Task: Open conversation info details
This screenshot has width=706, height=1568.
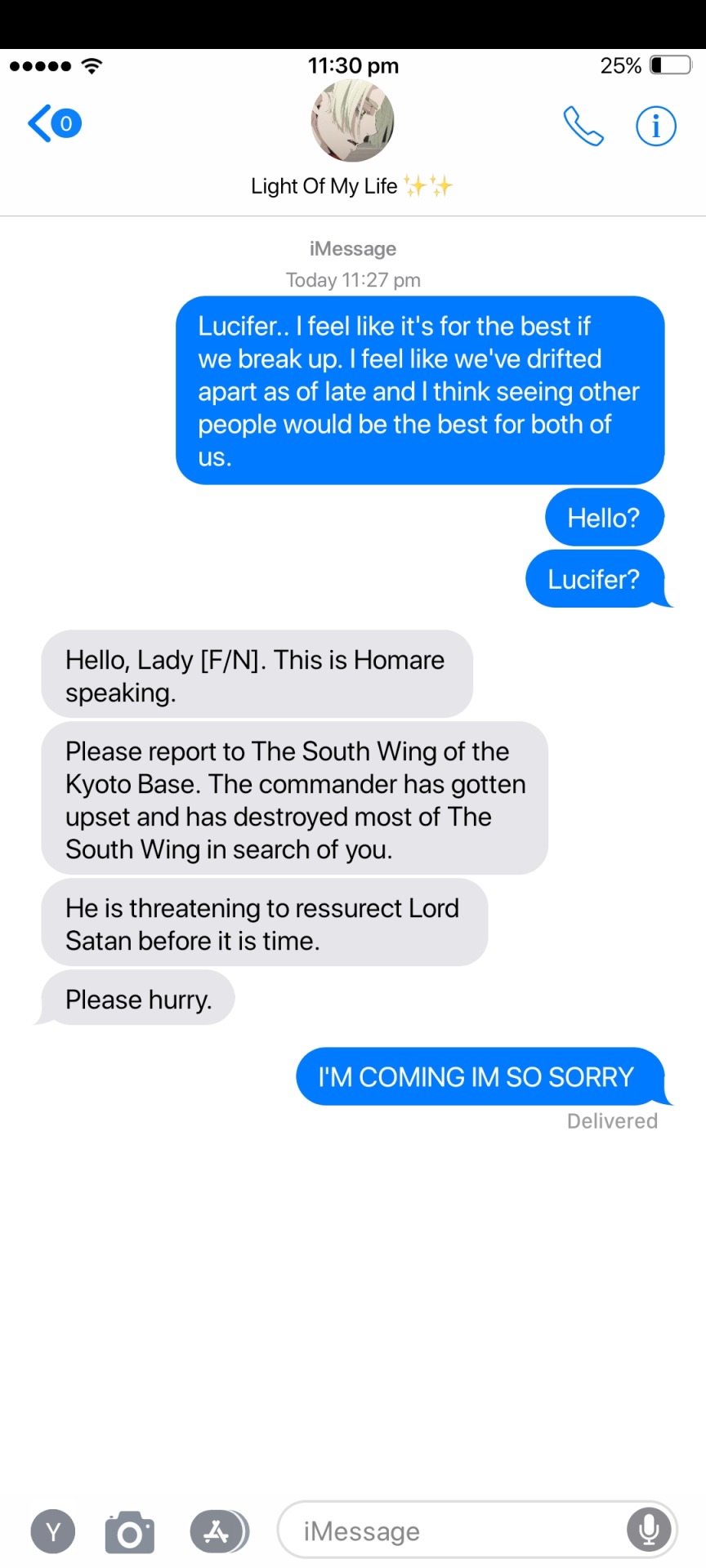Action: (x=655, y=127)
